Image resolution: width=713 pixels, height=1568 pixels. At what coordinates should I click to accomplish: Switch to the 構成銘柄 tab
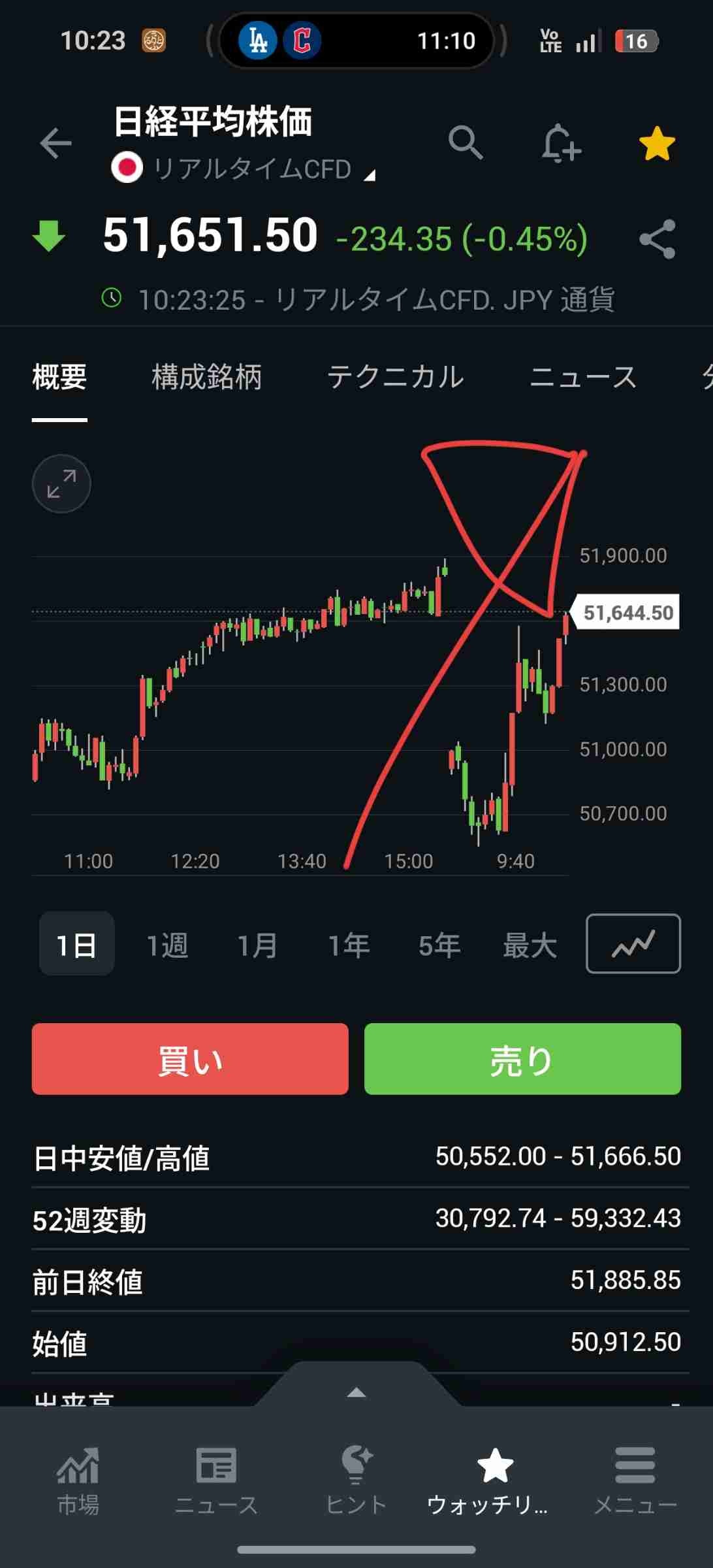(x=206, y=377)
